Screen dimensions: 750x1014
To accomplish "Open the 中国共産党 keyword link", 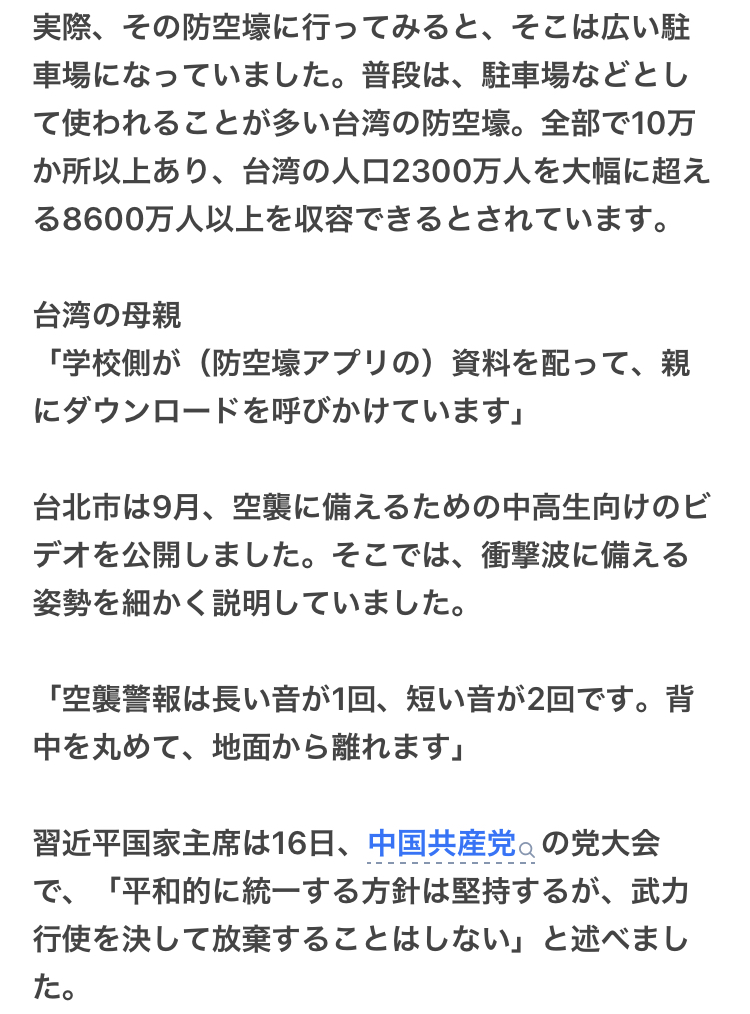I will click(442, 844).
